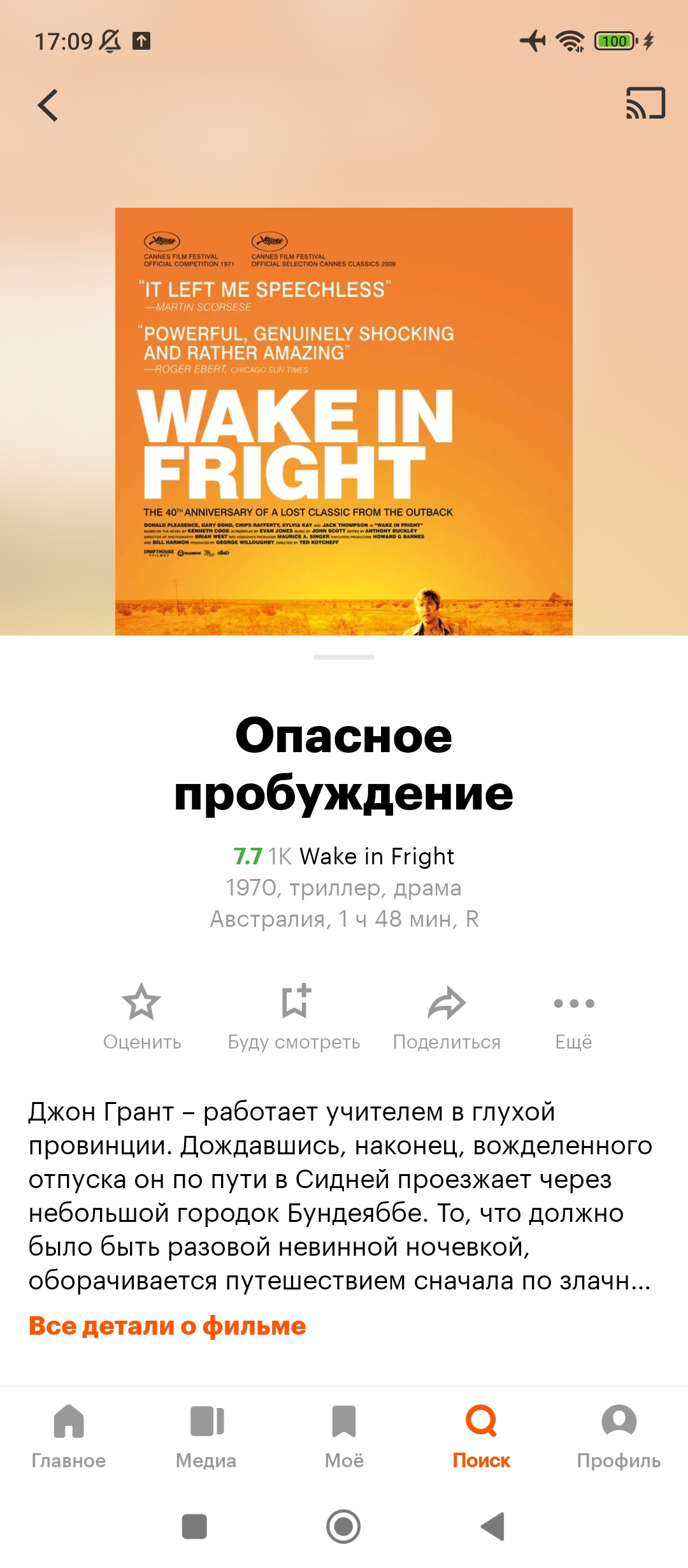688x1568 pixels.
Task: Go back using the top-left arrow
Action: tap(48, 105)
